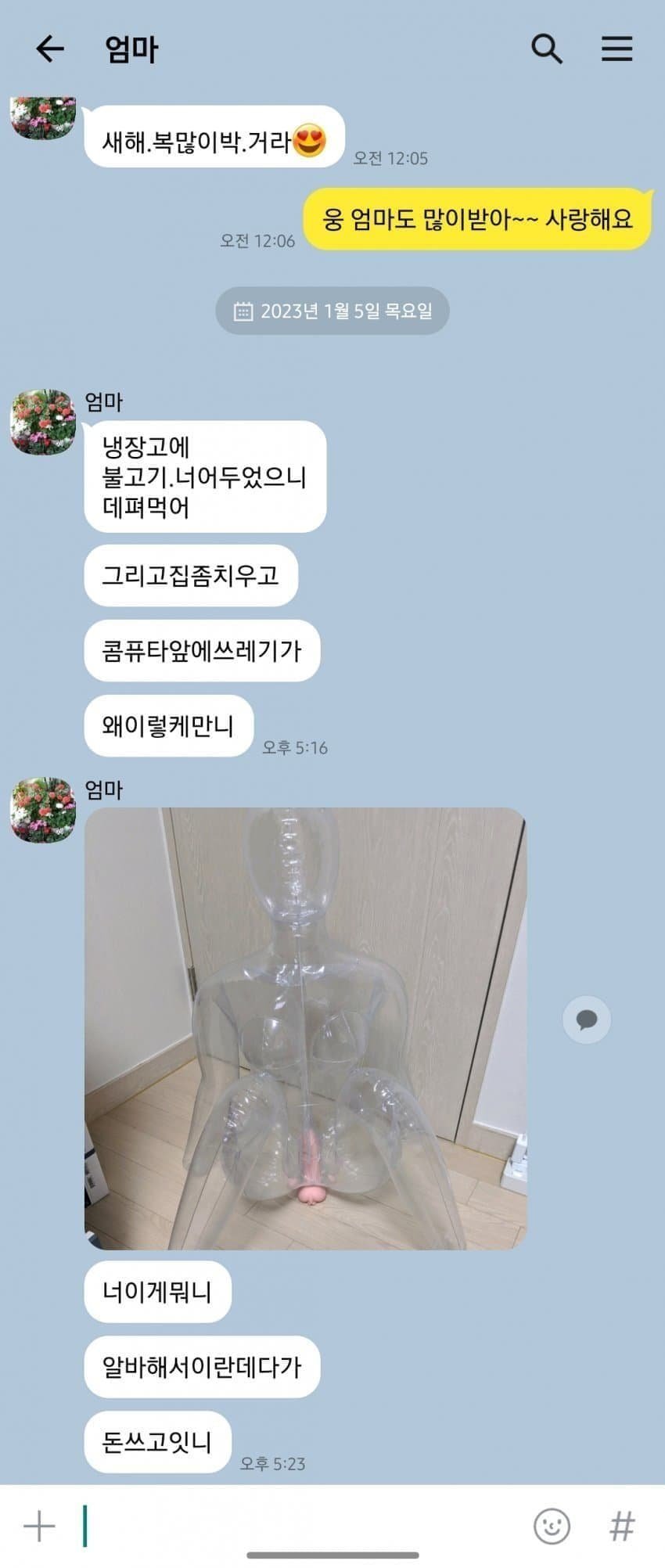This screenshot has width=665, height=1568.
Task: Go back from the 엄마 chat
Action: [x=50, y=49]
